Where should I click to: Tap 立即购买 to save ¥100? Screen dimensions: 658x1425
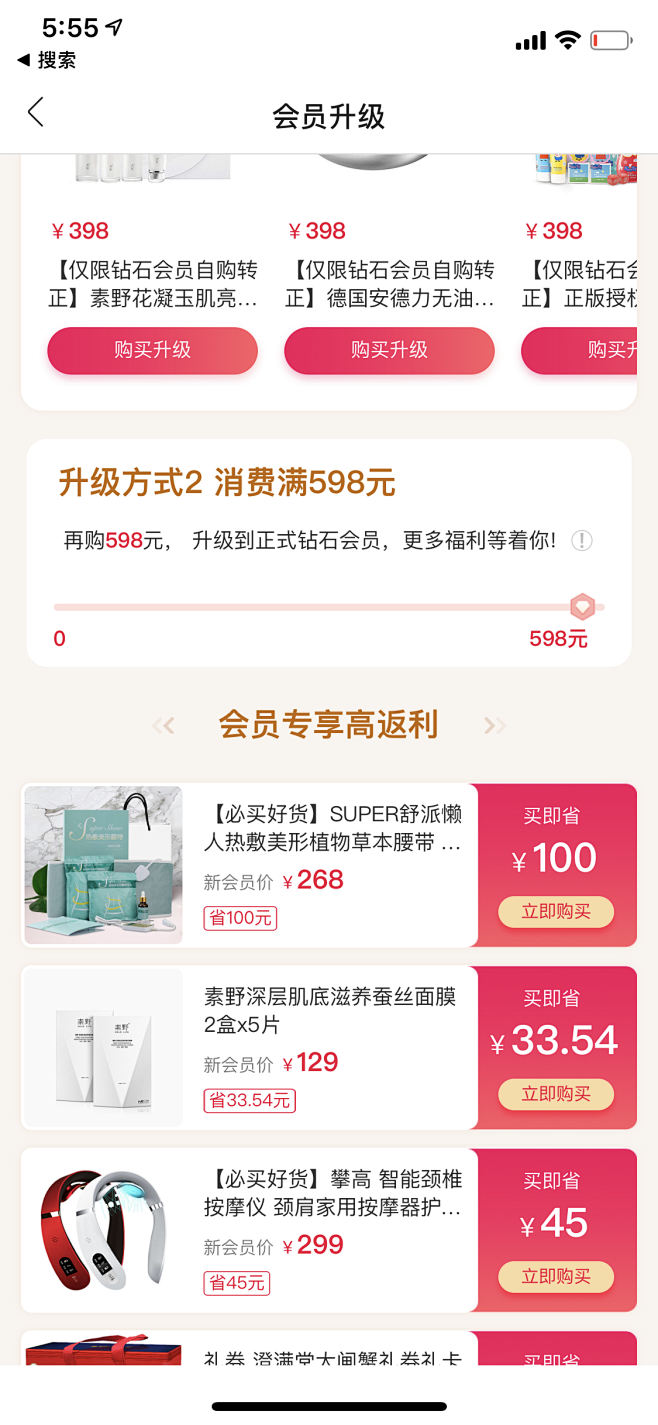pyautogui.click(x=556, y=912)
